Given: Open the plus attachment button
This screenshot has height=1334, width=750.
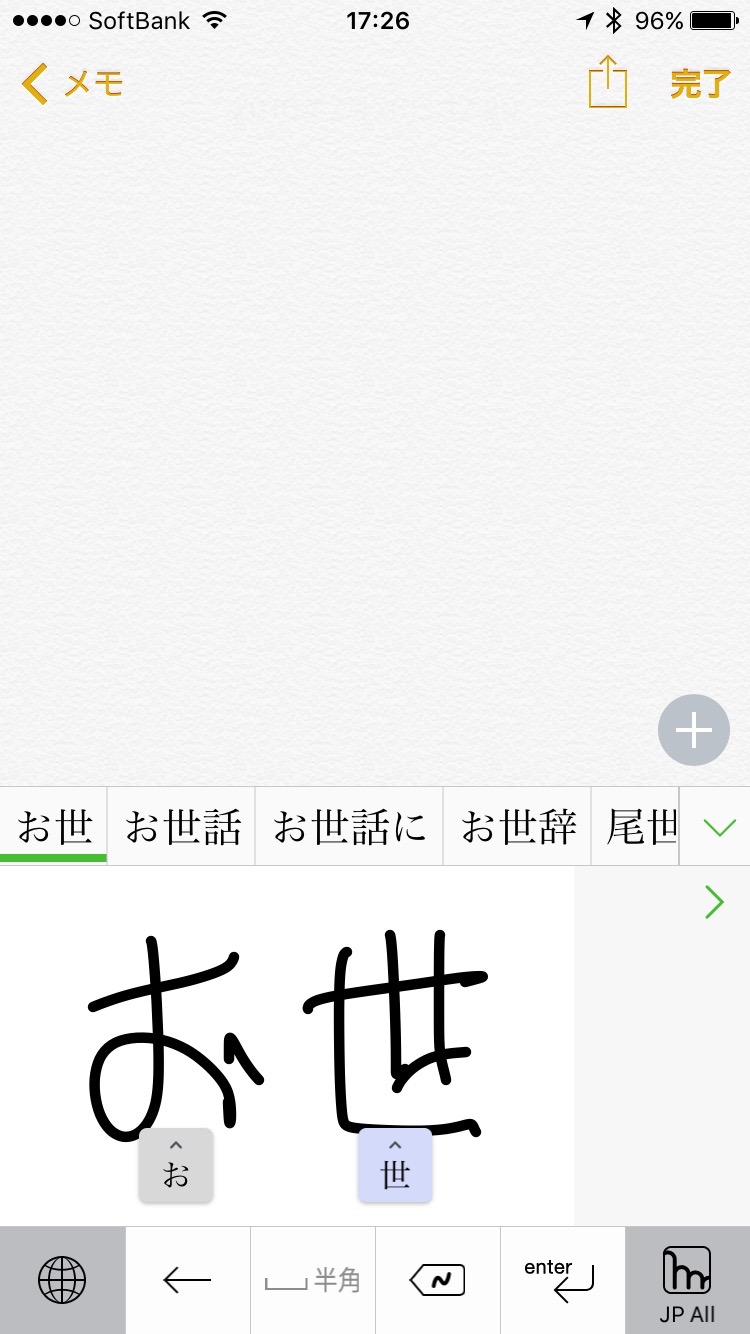Looking at the screenshot, I should (x=694, y=730).
